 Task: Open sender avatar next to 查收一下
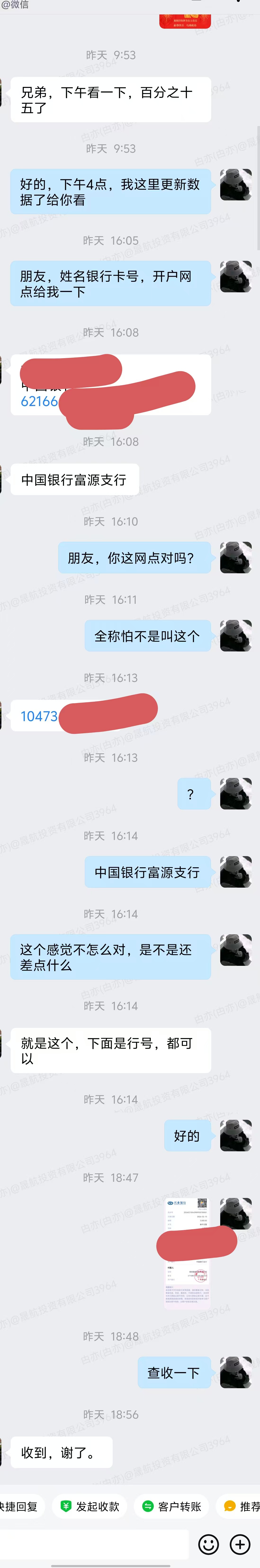236,1372
